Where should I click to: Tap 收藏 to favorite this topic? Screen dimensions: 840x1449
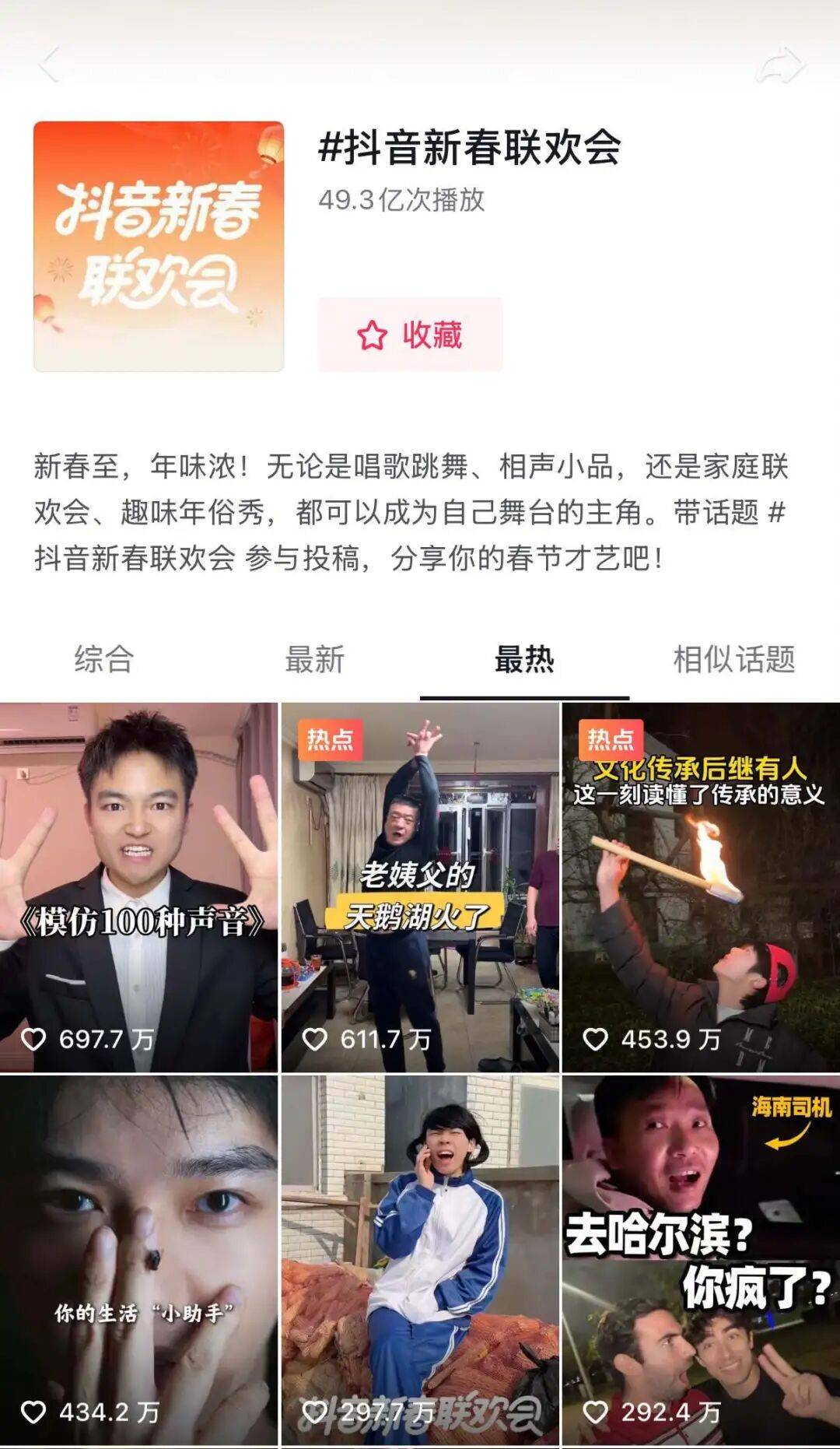click(x=410, y=335)
